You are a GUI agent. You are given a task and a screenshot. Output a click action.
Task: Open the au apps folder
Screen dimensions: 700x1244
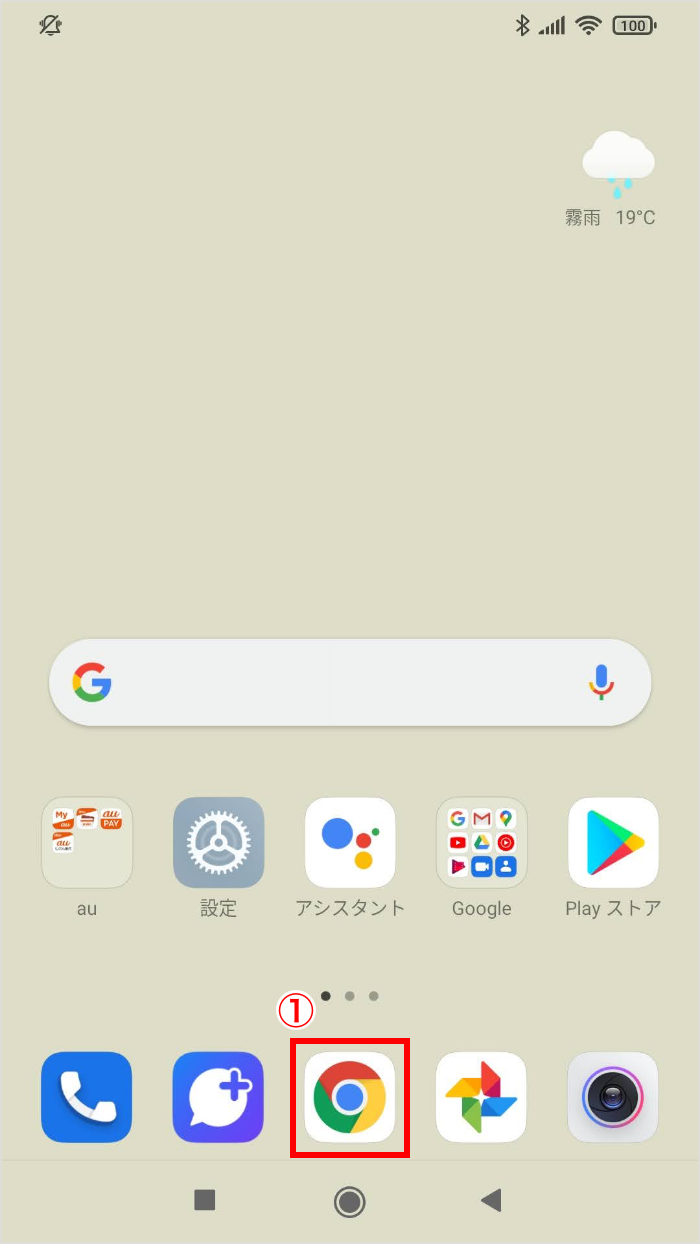pyautogui.click(x=87, y=843)
